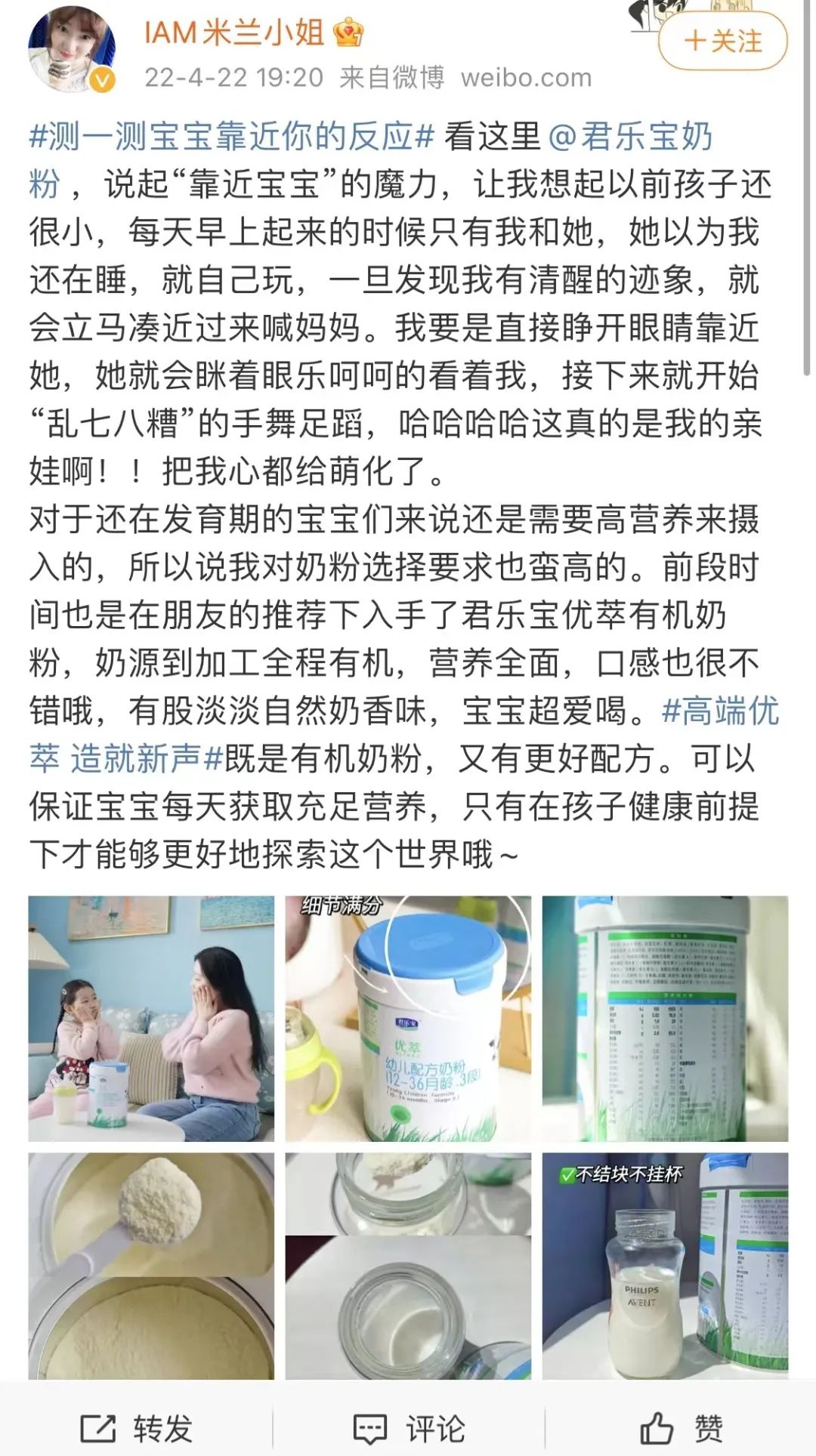View the photo of mother and daughter

click(151, 1018)
